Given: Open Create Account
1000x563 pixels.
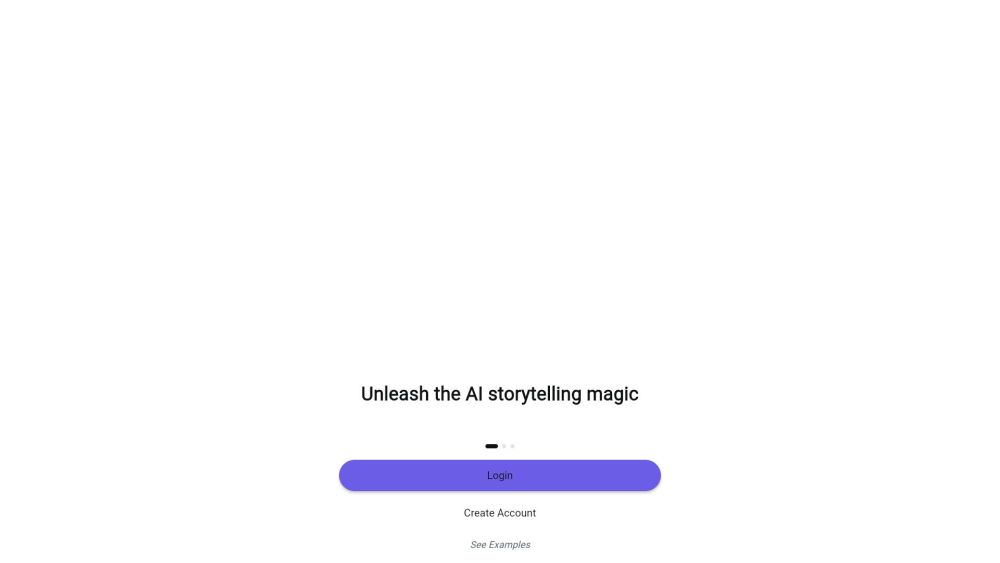Looking at the screenshot, I should [x=500, y=513].
